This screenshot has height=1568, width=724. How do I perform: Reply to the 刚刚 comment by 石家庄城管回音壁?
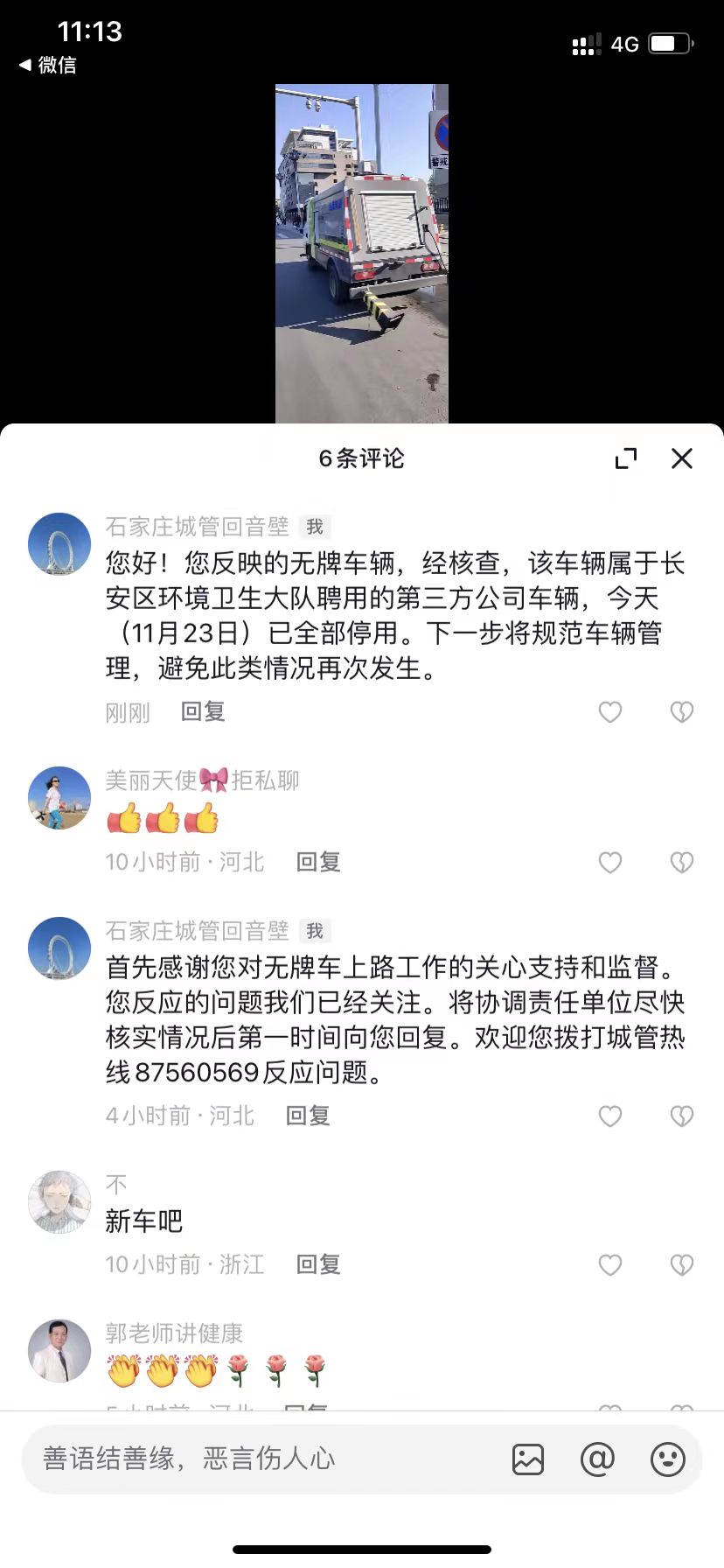[203, 712]
